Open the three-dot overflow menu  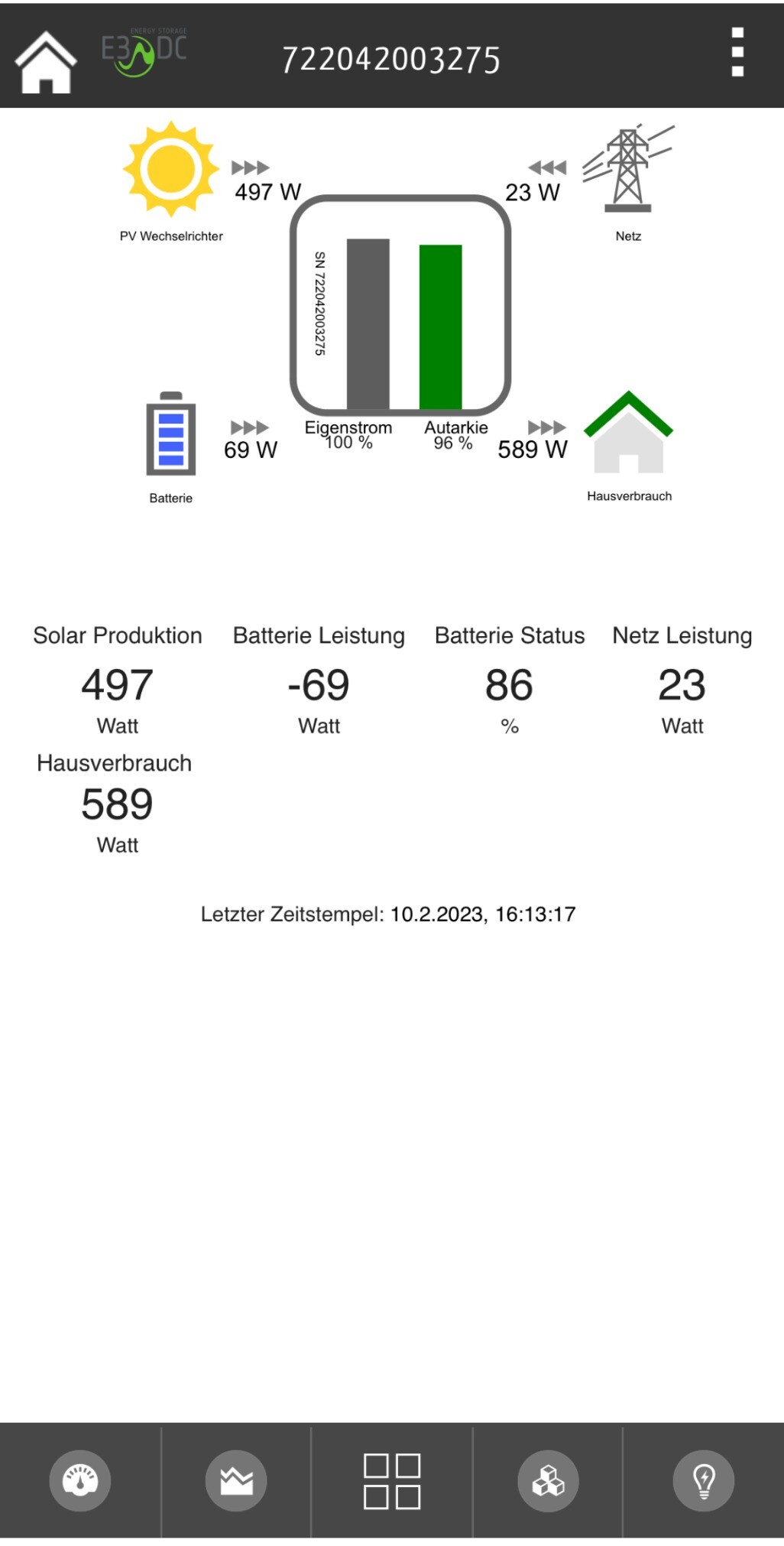pos(737,53)
